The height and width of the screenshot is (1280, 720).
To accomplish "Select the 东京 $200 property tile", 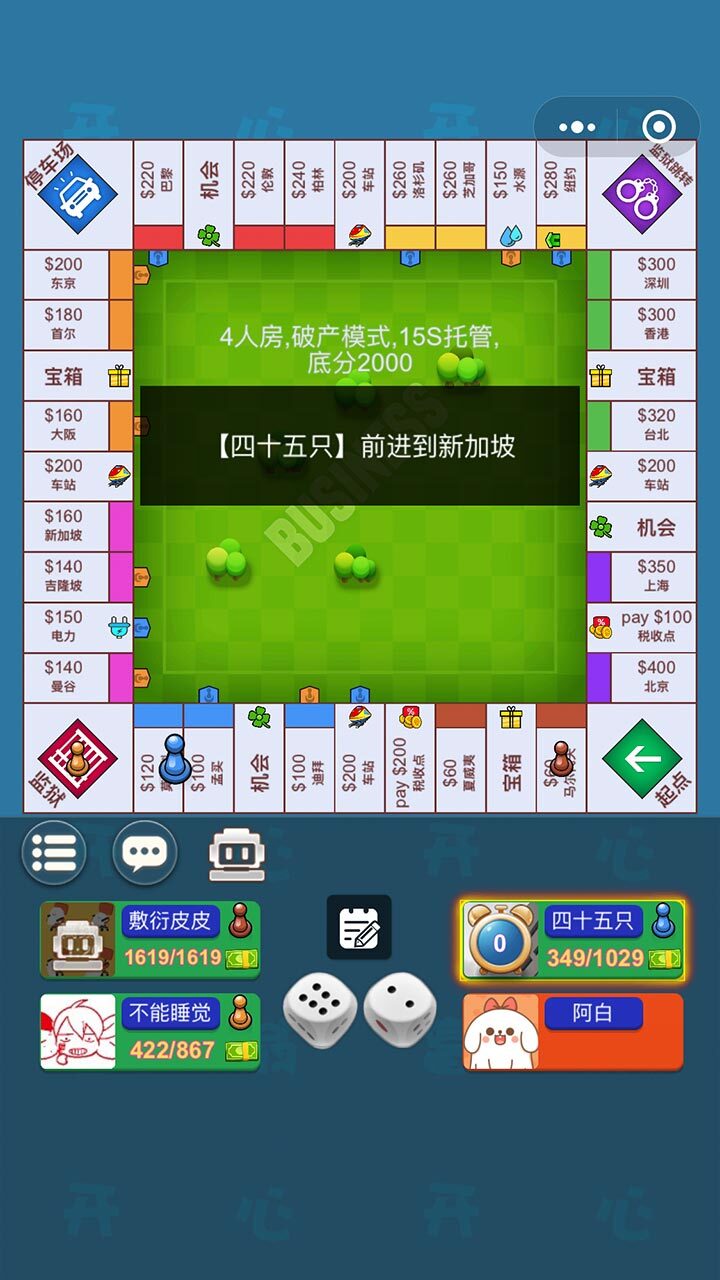I will click(x=78, y=273).
